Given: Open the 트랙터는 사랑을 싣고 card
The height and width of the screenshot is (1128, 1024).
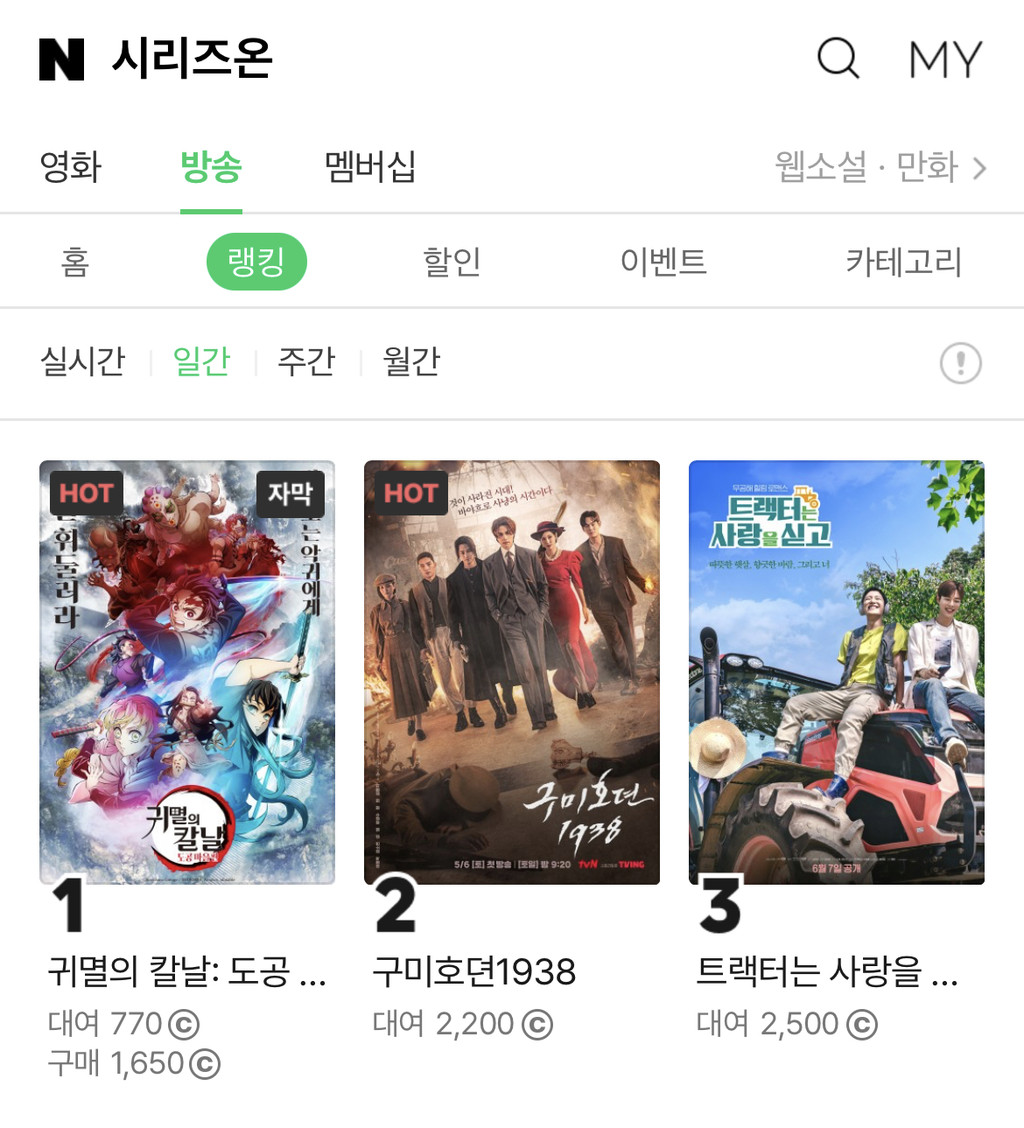Looking at the screenshot, I should coord(836,672).
